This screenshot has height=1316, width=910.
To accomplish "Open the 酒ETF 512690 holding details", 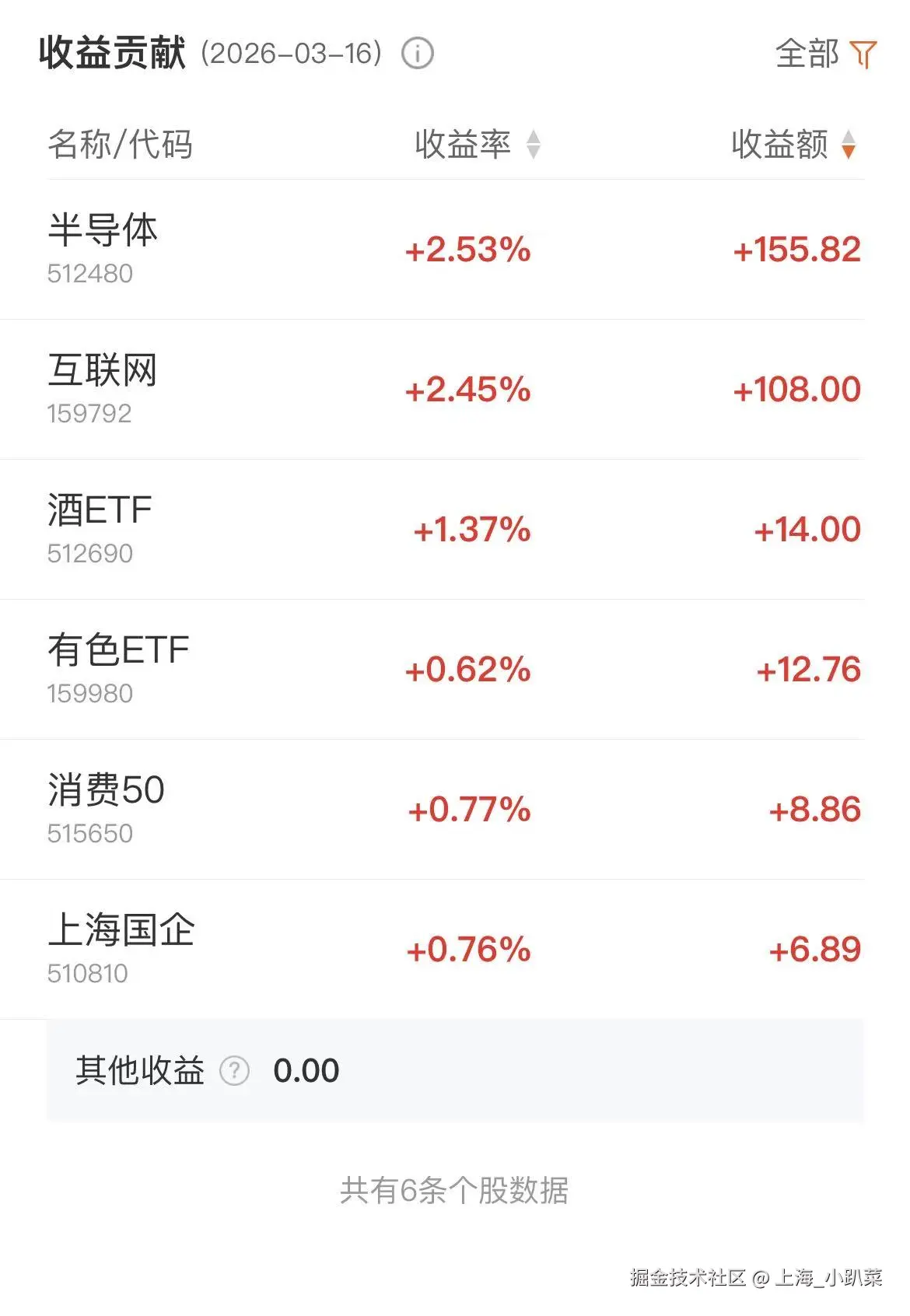I will click(x=233, y=529).
